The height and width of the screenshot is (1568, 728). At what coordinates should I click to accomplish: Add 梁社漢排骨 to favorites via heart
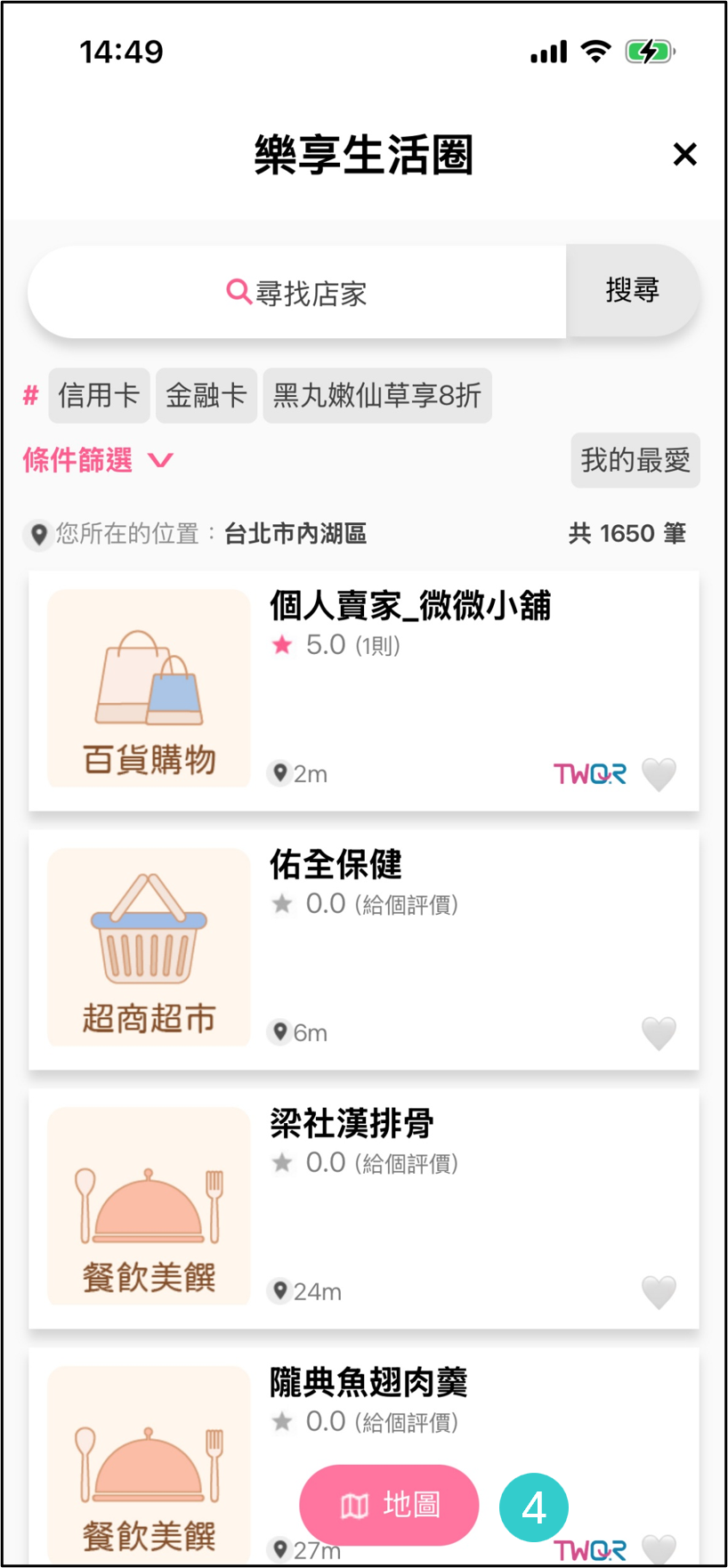pos(659,1291)
